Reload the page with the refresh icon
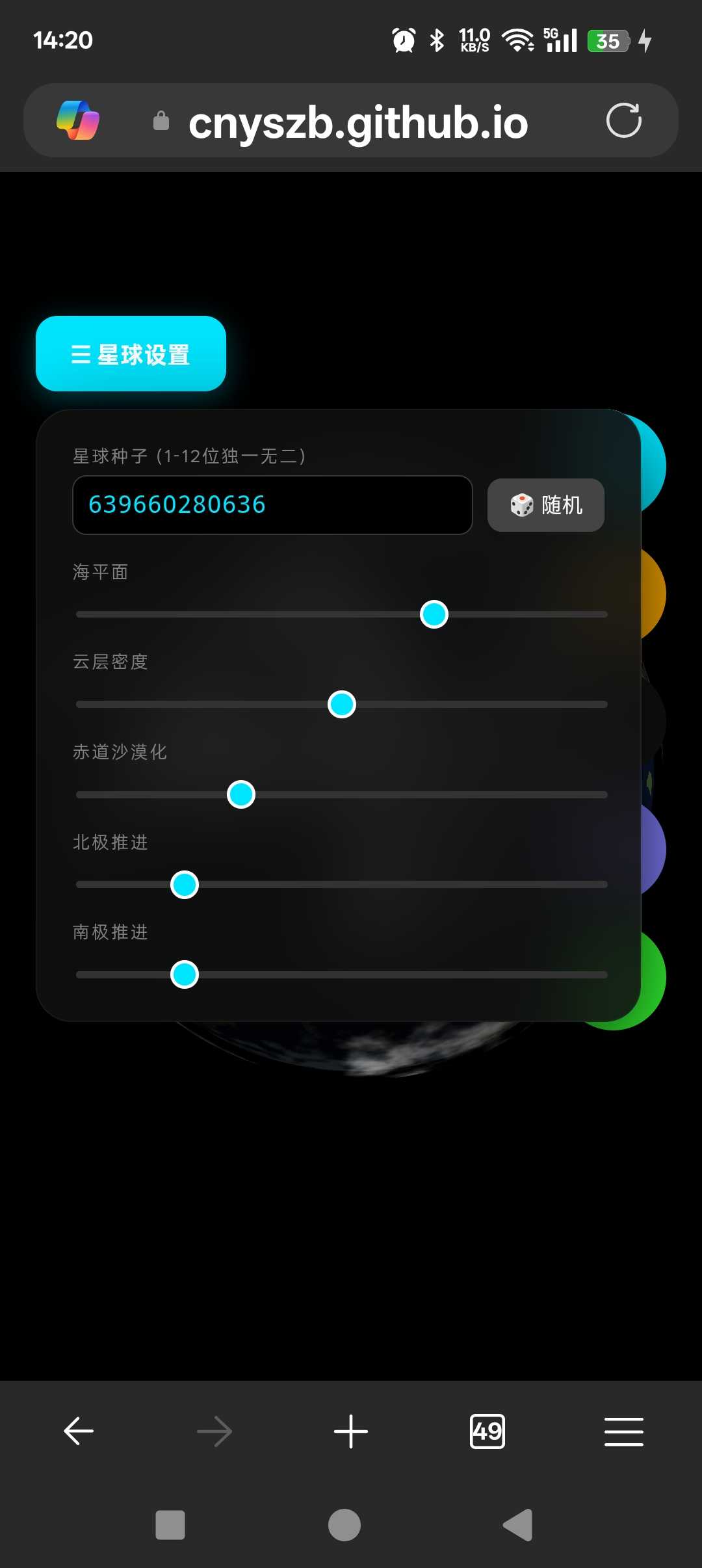 (x=623, y=121)
